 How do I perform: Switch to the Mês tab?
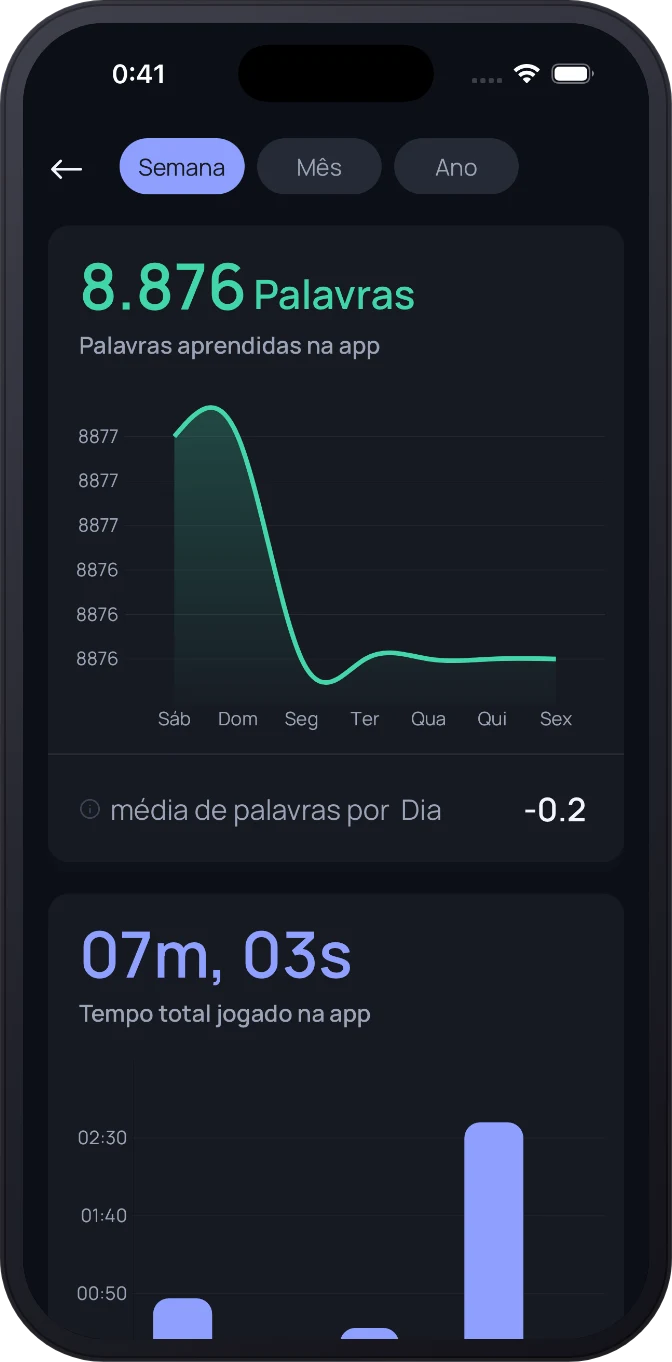[x=319, y=166]
